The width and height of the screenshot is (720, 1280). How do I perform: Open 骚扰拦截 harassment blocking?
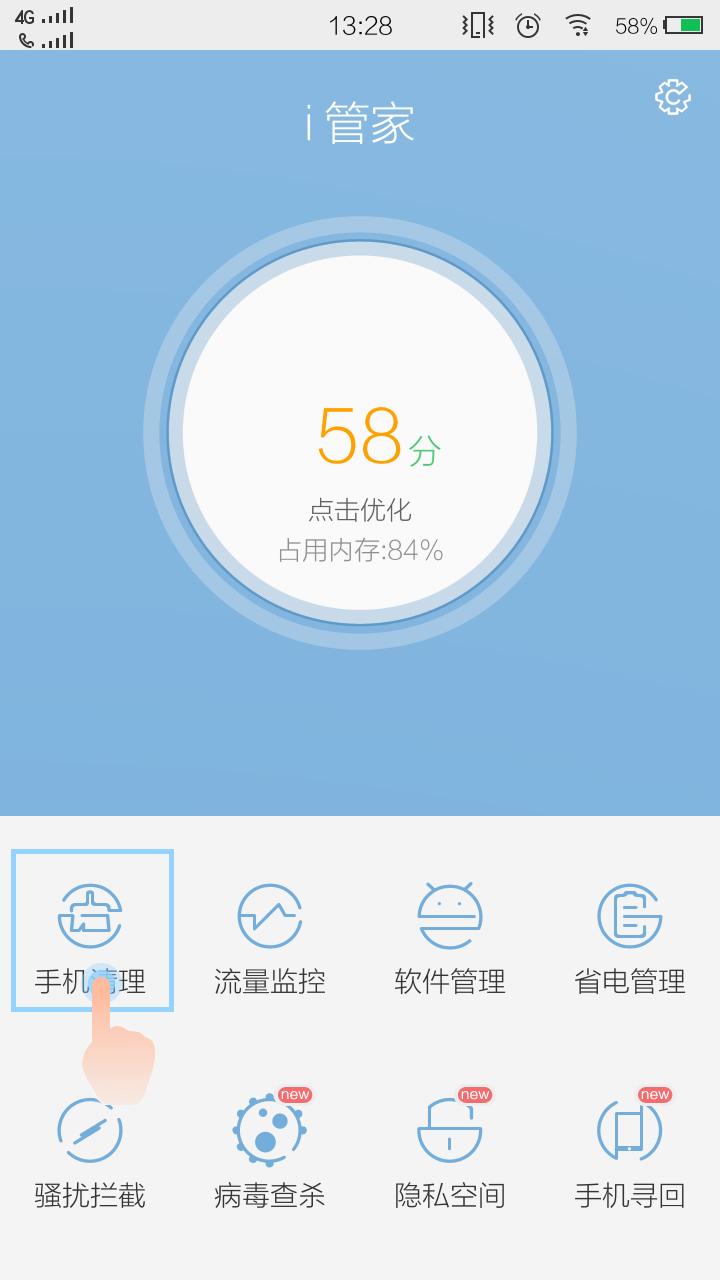click(90, 1150)
